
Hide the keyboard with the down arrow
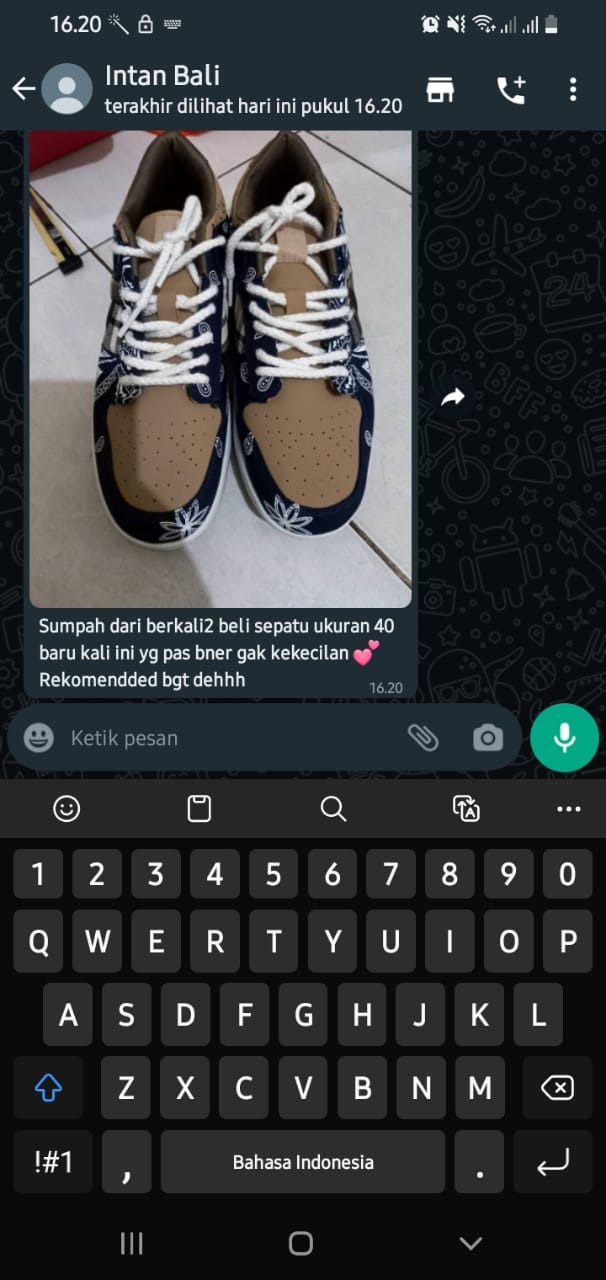(x=470, y=1243)
